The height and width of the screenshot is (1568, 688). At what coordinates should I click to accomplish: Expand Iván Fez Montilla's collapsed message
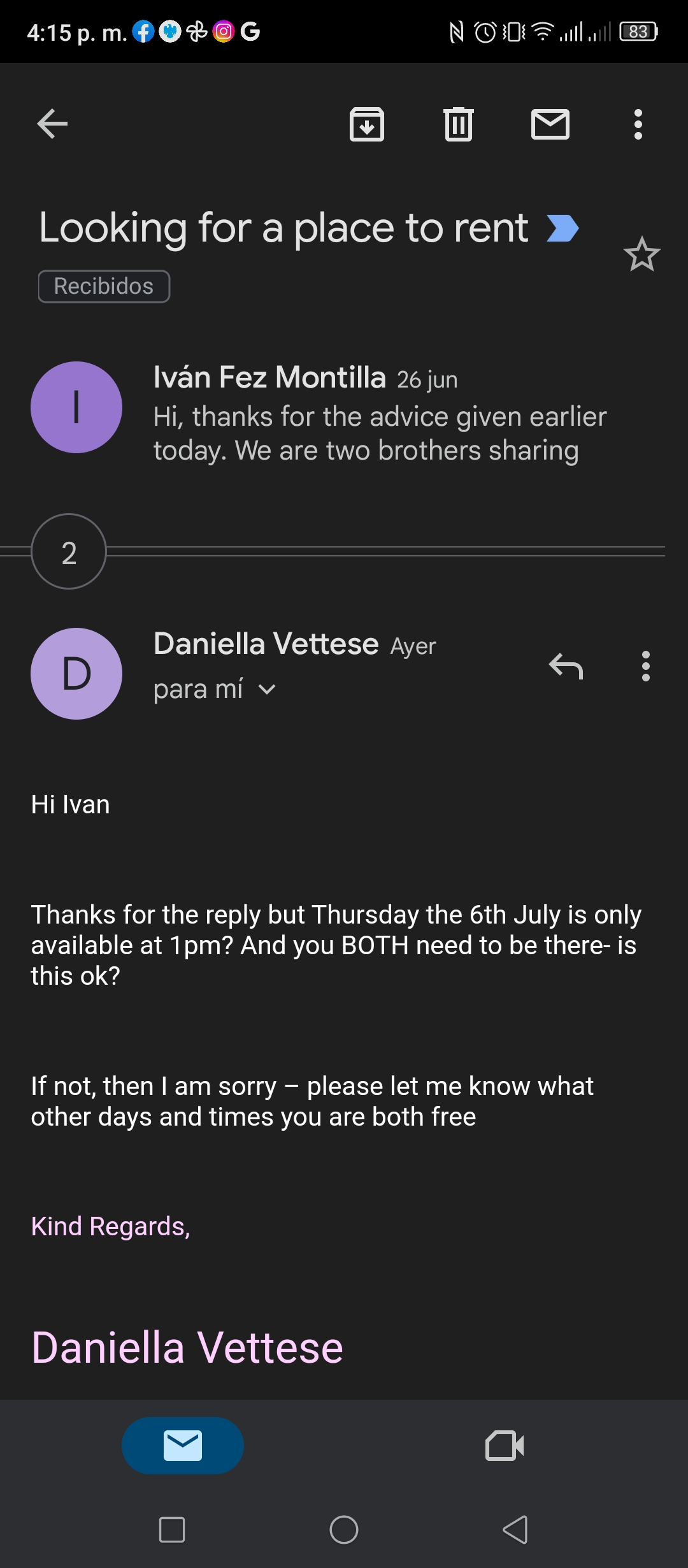[x=344, y=412]
